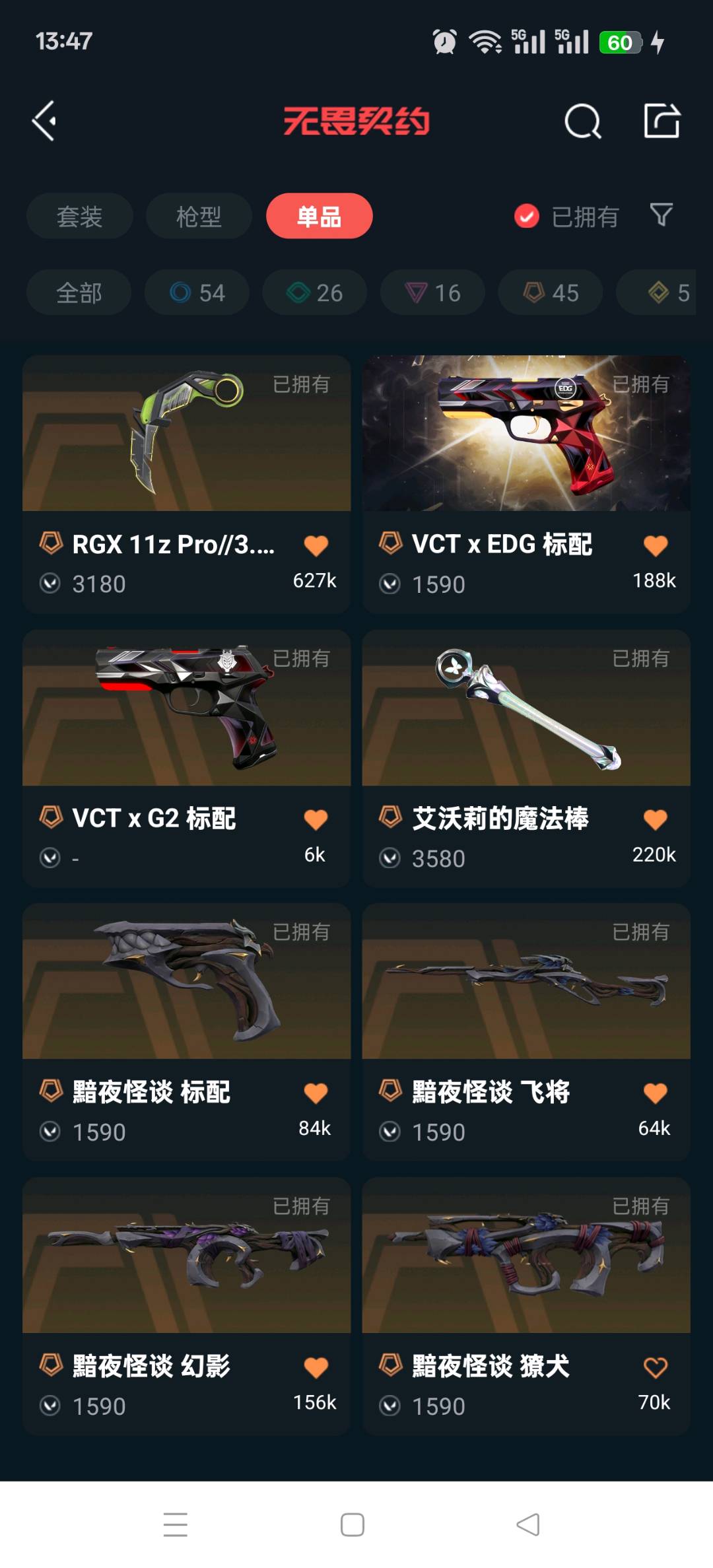Open the VCT x G2 标配 skin card
This screenshot has height=1568, width=713.
186,733
